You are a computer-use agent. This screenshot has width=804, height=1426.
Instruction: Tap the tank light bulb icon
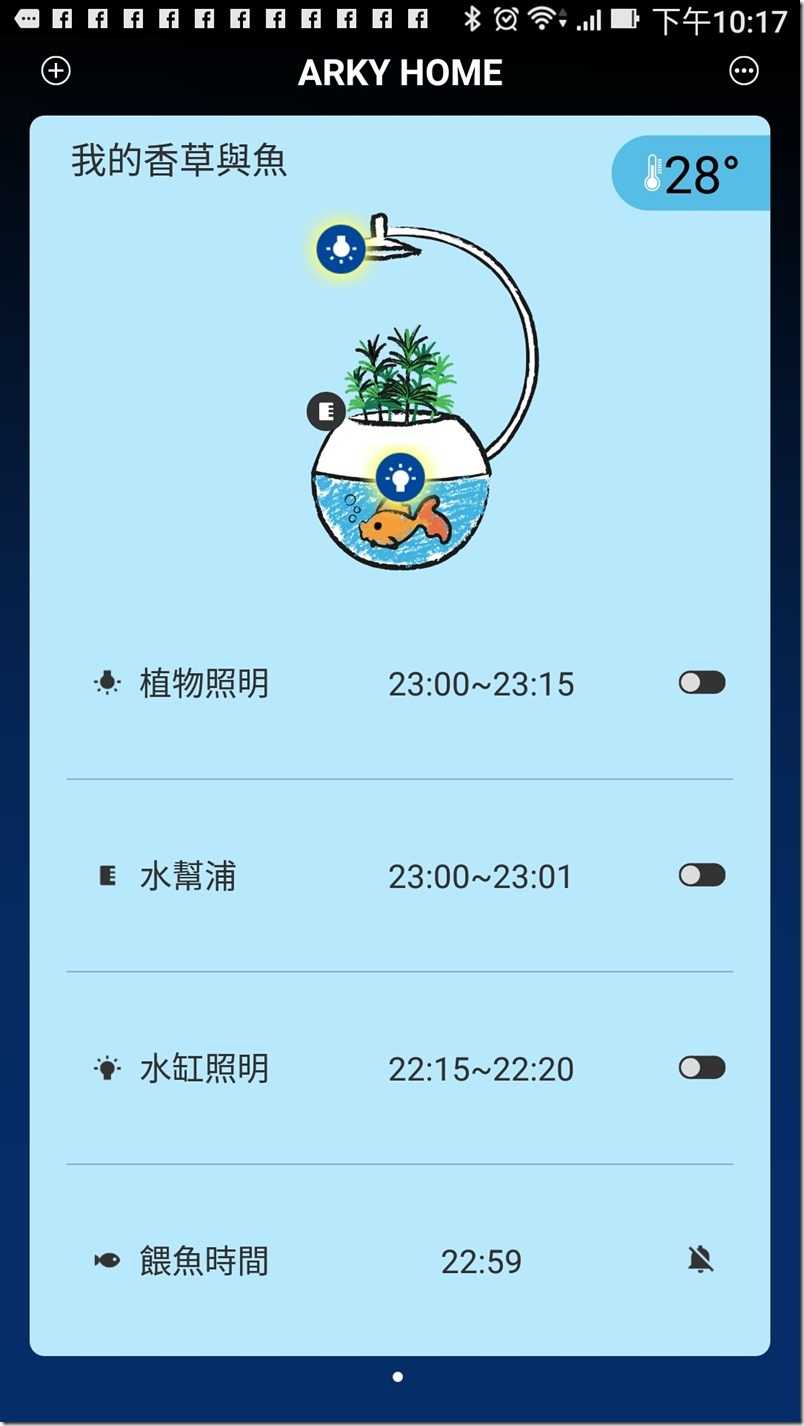(400, 476)
